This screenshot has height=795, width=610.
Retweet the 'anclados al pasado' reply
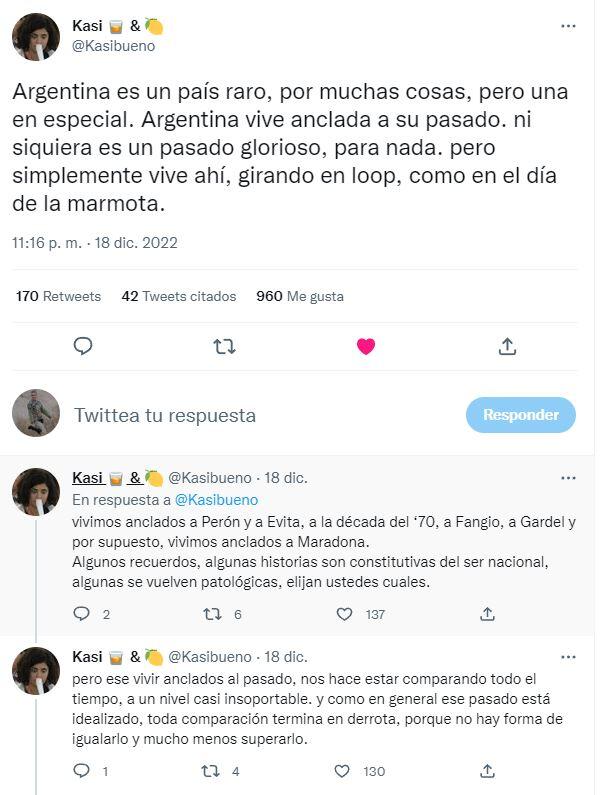pos(210,771)
